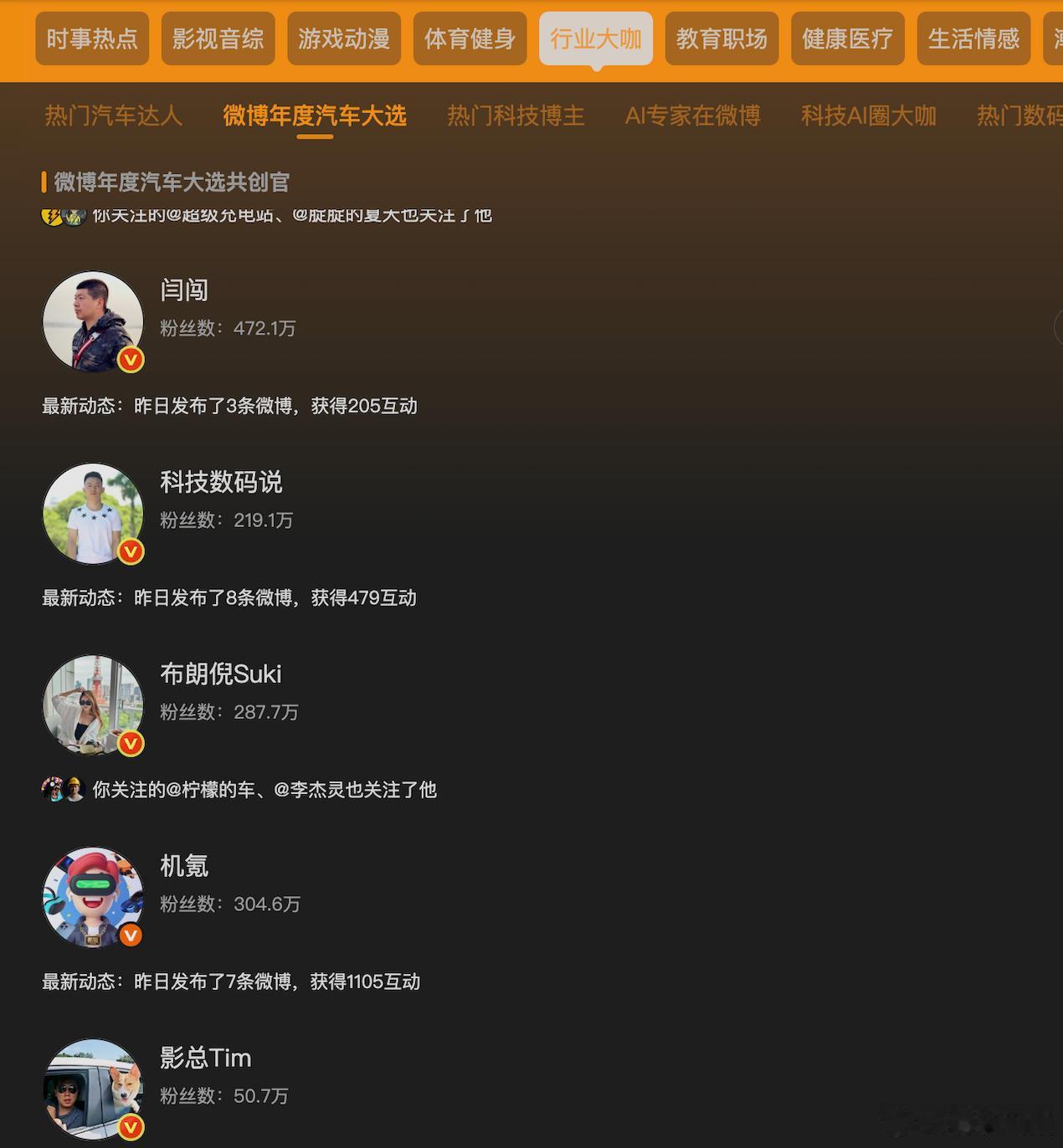Open the 热门科技博主 tab
The height and width of the screenshot is (1148, 1063).
coord(516,116)
